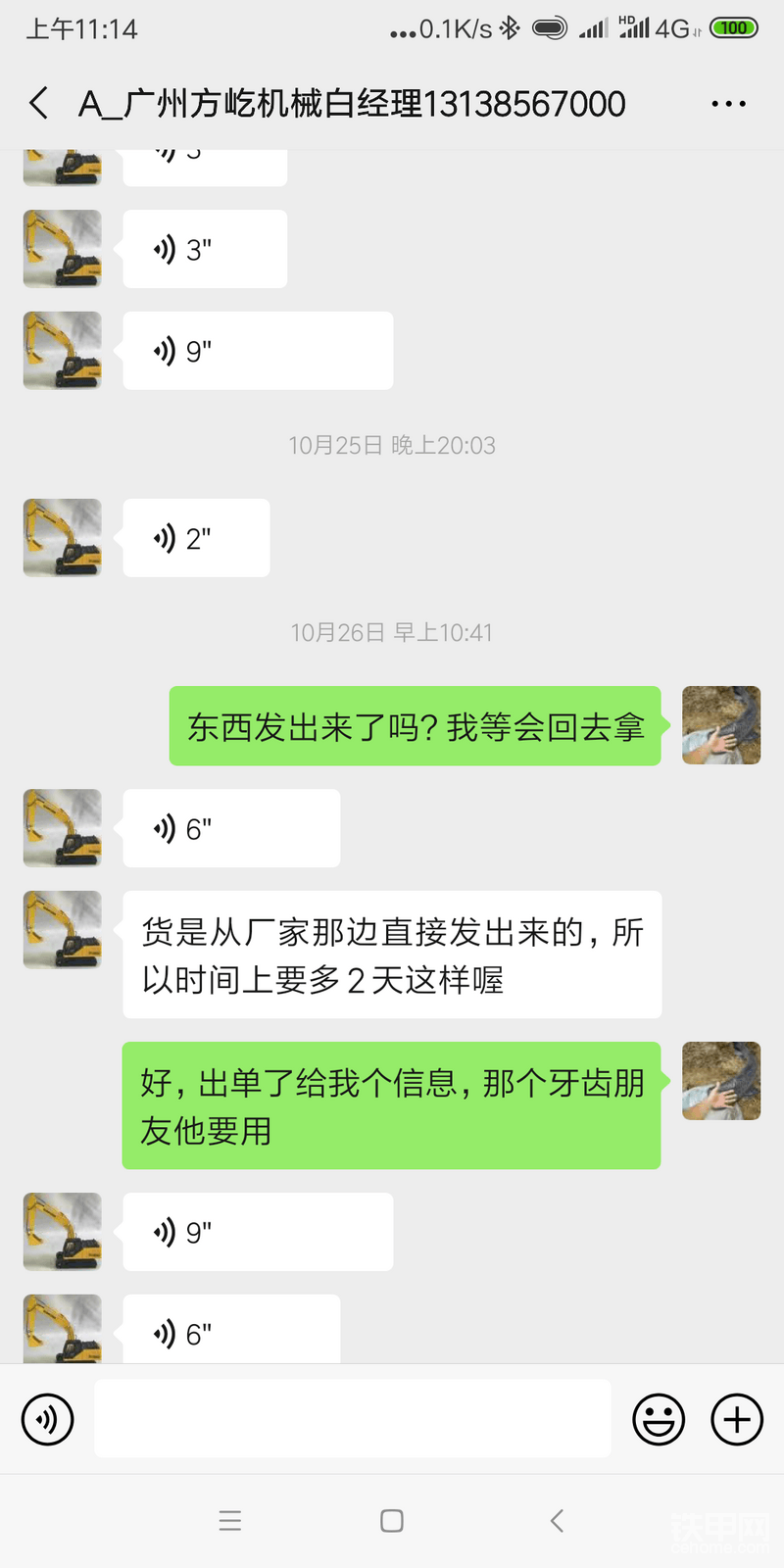Tap the system home button

coord(392,1521)
